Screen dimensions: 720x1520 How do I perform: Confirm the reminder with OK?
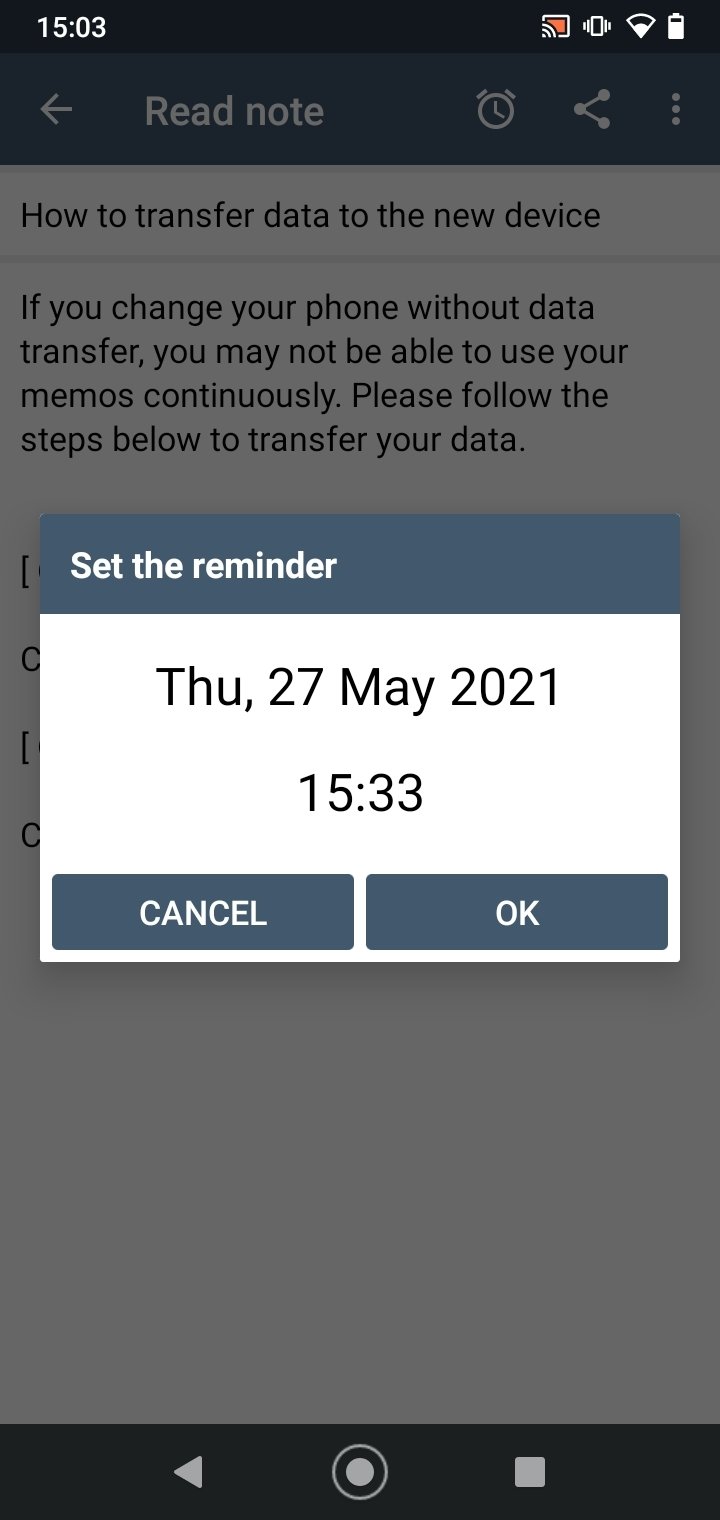coord(516,912)
